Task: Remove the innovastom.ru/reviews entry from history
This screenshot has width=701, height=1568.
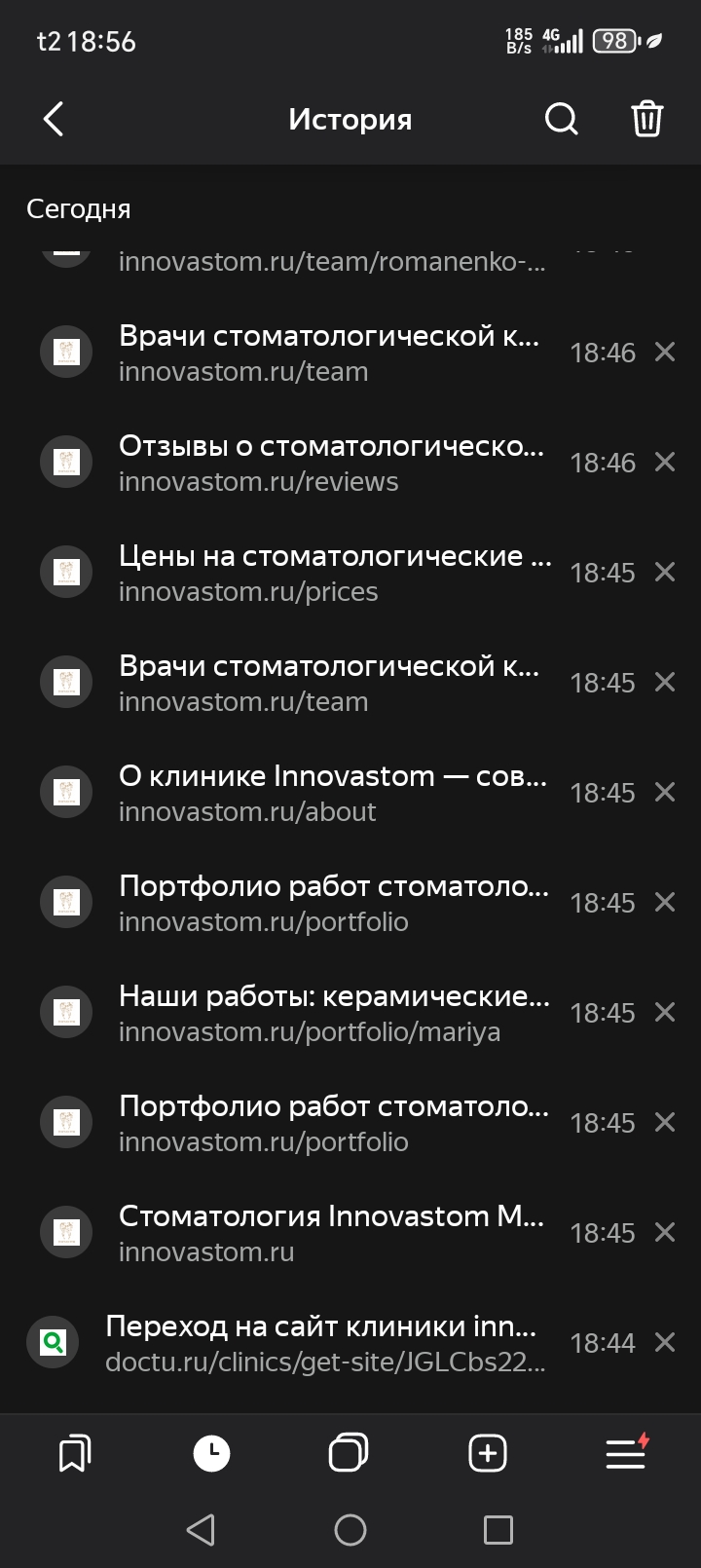Action: pos(665,462)
